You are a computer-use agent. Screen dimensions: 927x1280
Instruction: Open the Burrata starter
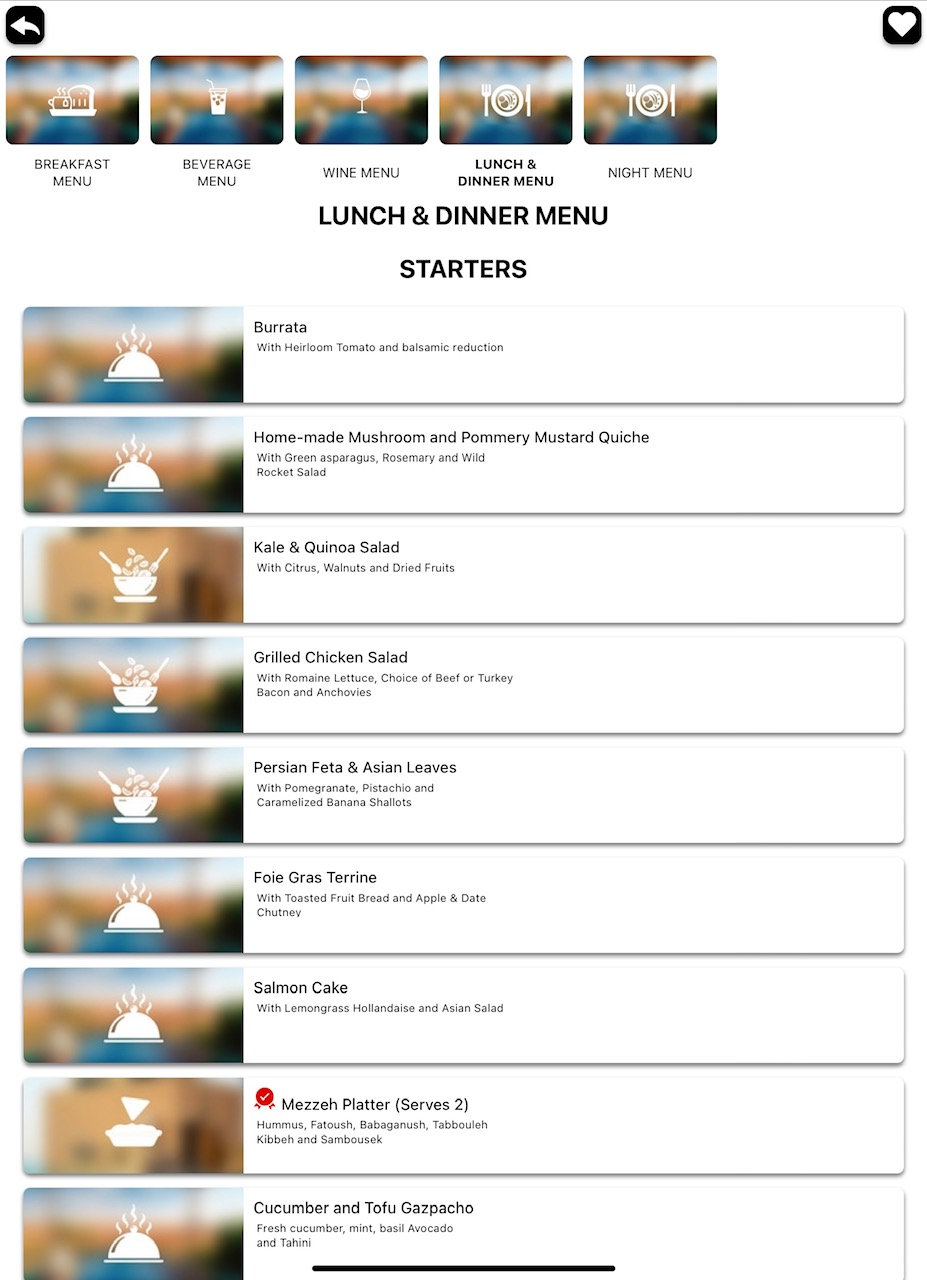pos(463,355)
